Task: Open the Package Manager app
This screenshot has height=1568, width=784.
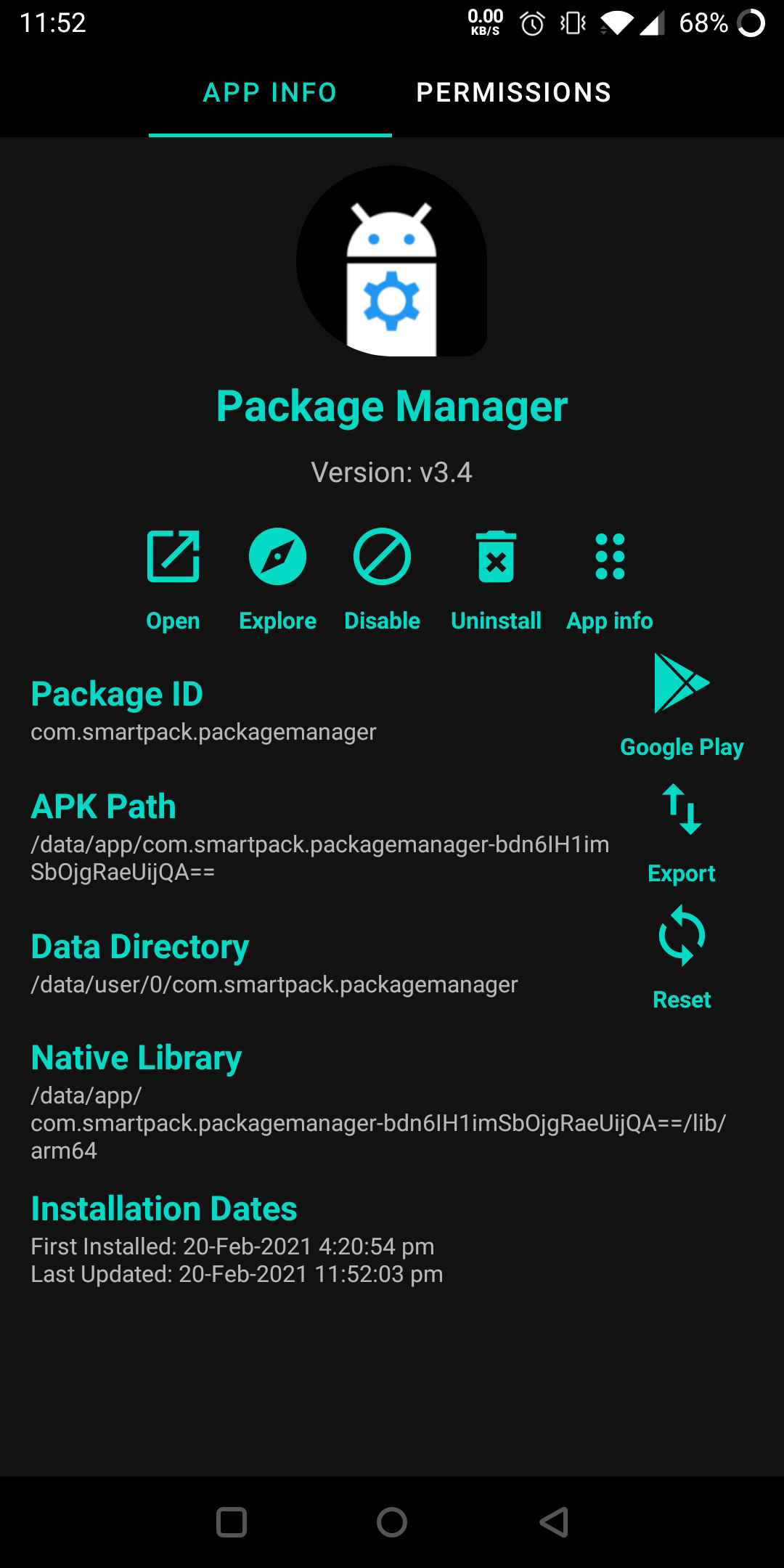Action: coord(173,579)
